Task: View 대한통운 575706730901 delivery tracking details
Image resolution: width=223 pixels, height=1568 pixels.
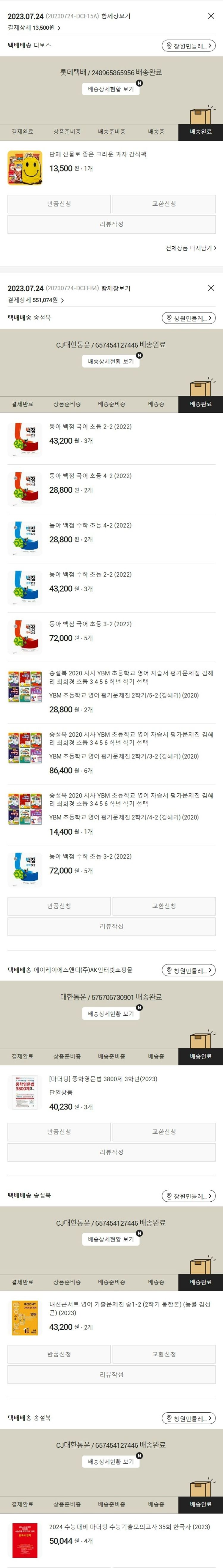Action: (x=111, y=1014)
